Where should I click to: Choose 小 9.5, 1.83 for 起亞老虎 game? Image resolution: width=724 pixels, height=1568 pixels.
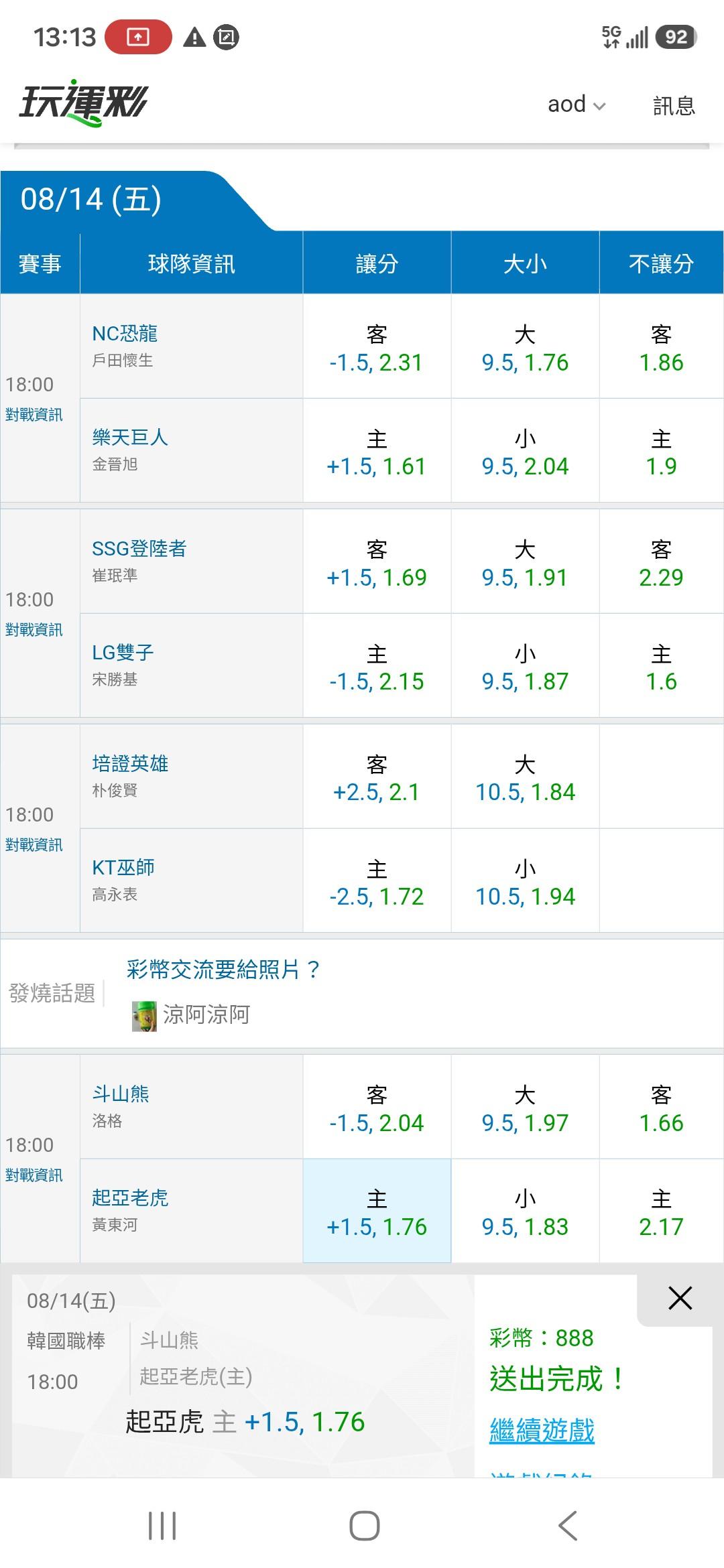pos(525,1212)
